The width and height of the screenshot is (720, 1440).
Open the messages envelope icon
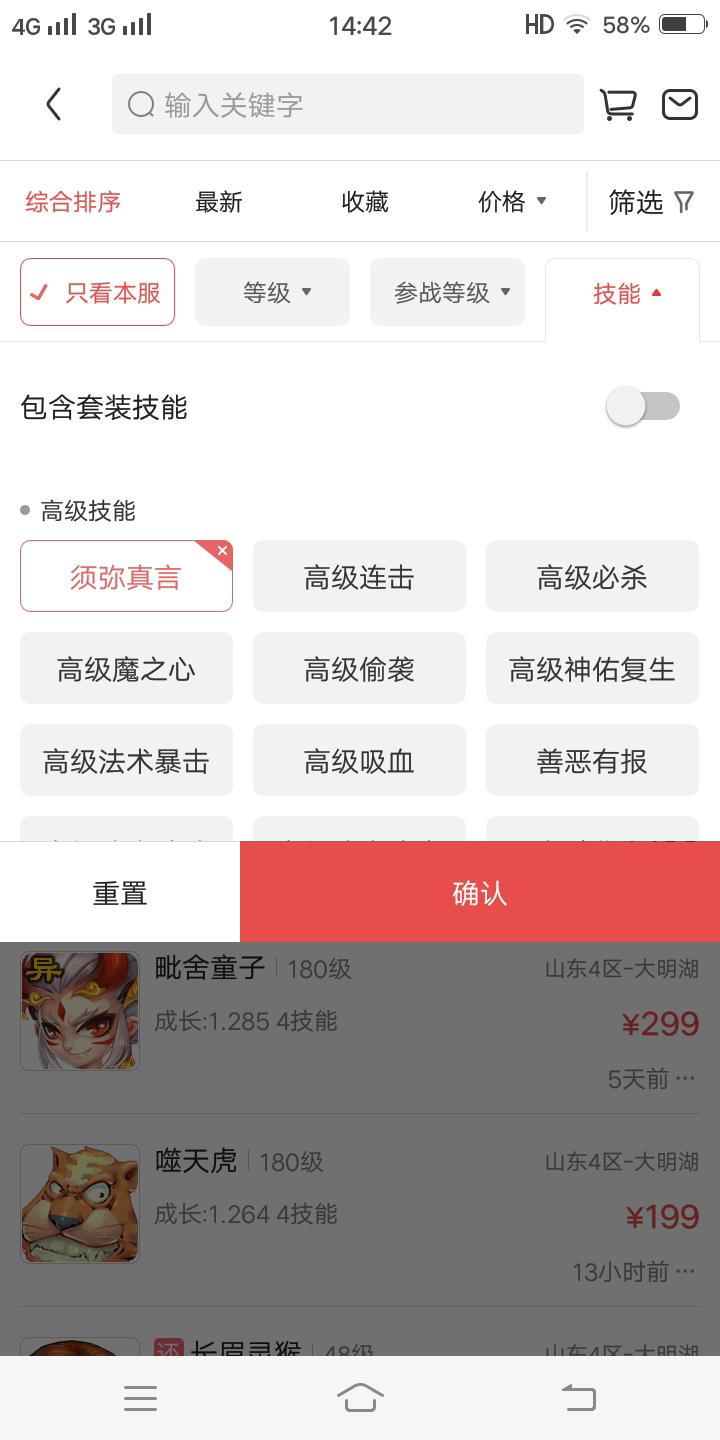[679, 104]
